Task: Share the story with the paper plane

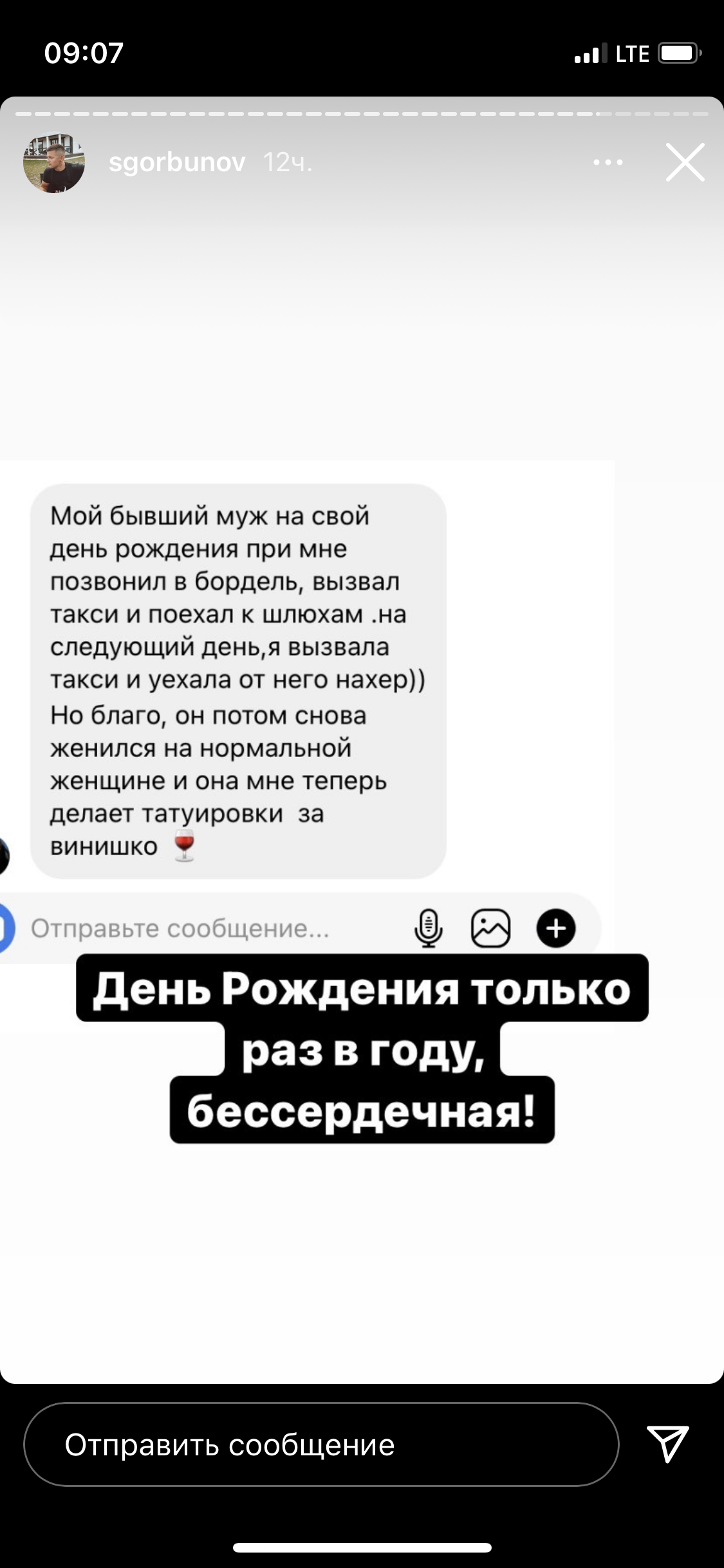Action: (x=667, y=1443)
